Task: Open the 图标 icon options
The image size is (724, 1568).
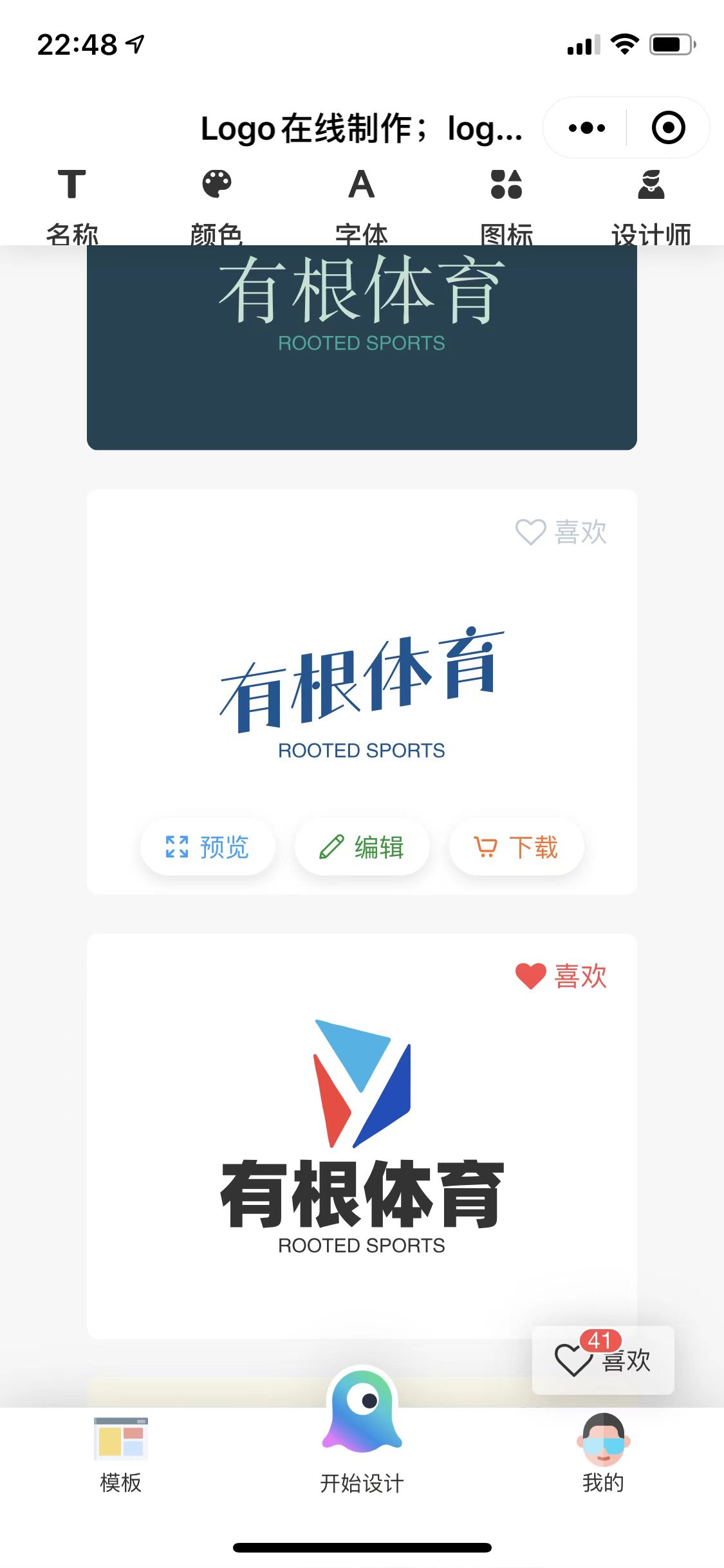Action: tap(506, 205)
